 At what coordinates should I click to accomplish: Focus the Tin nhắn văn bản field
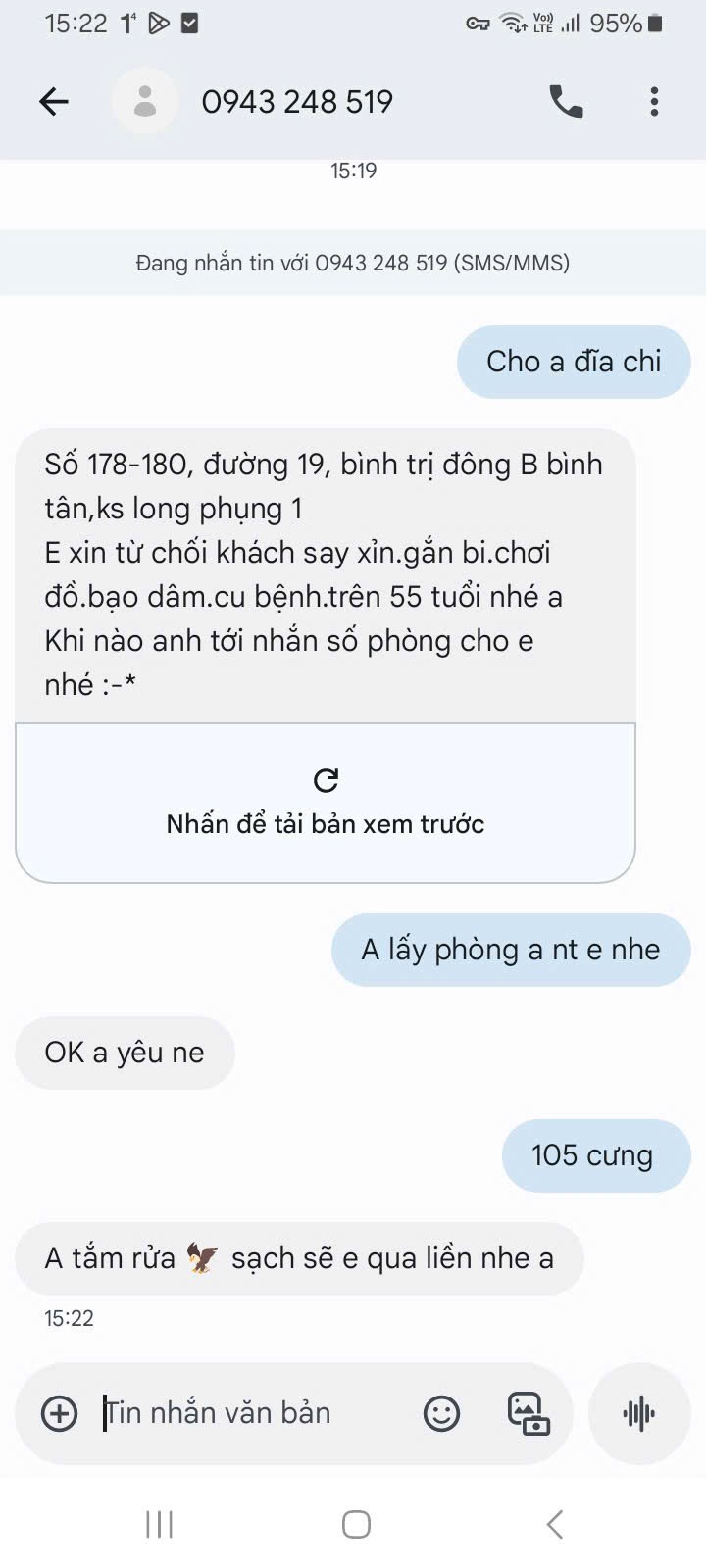[x=255, y=1413]
